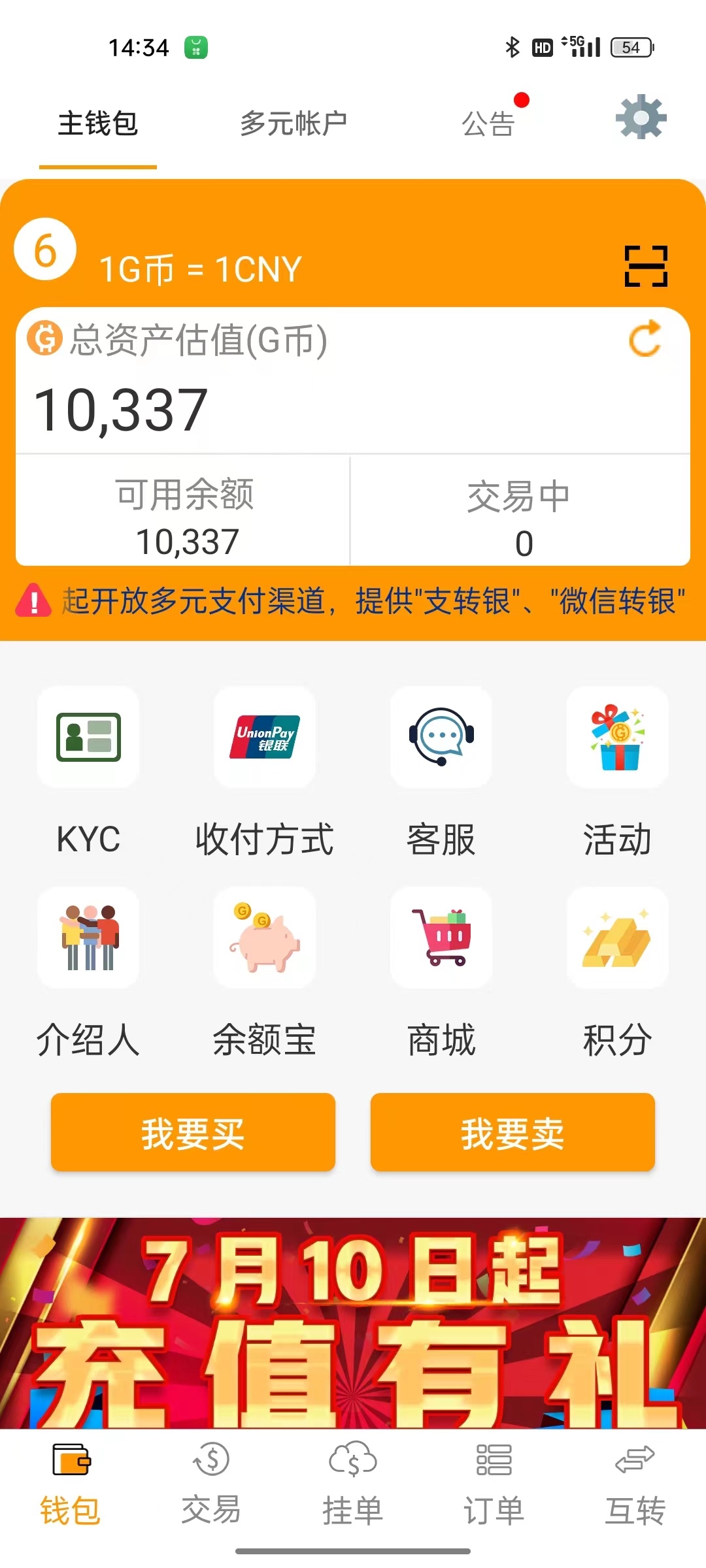This screenshot has width=706, height=1568.
Task: Open the QR scan icon
Action: pyautogui.click(x=646, y=267)
